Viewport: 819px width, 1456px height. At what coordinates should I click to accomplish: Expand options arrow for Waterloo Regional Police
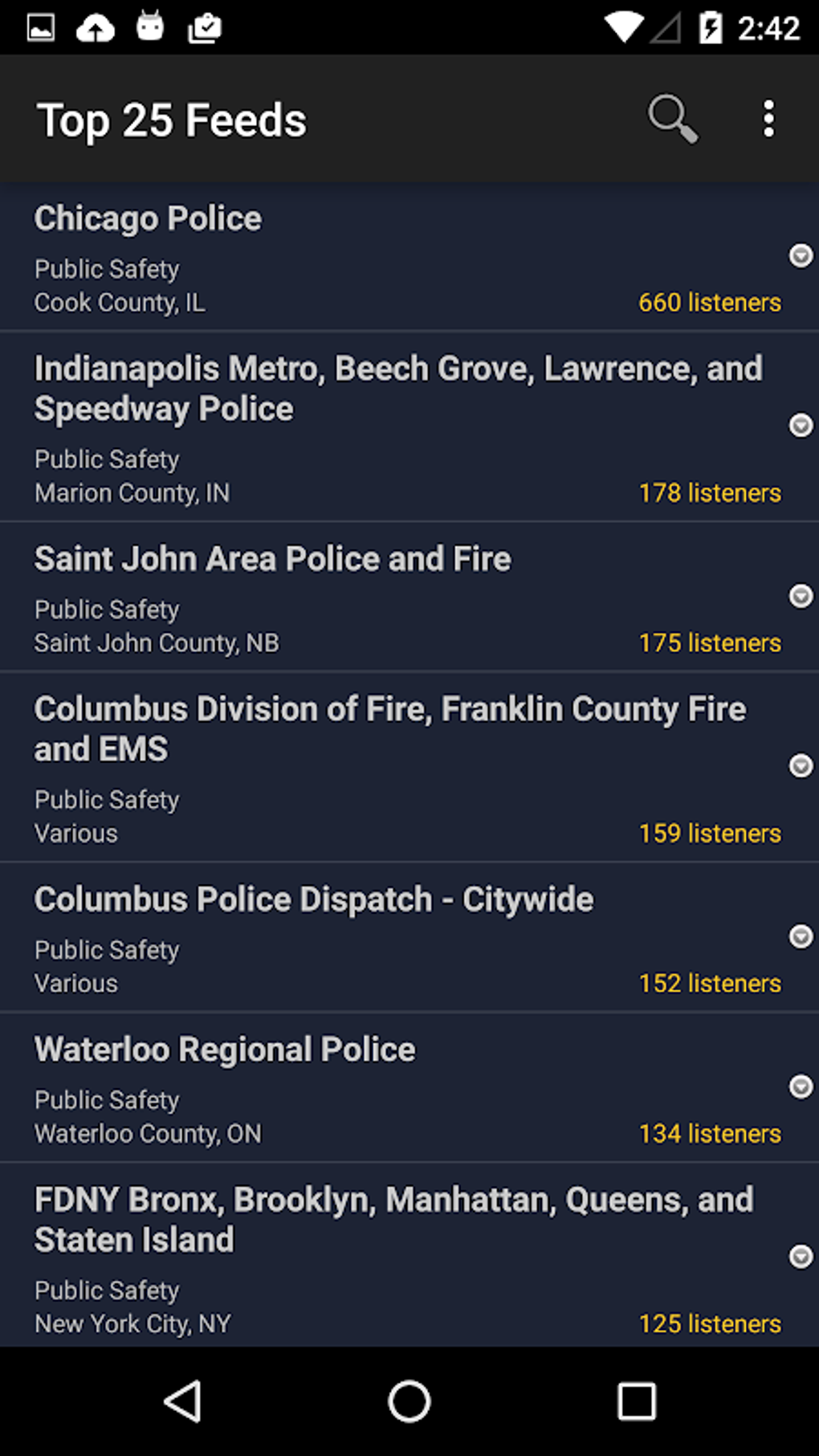tap(801, 1087)
